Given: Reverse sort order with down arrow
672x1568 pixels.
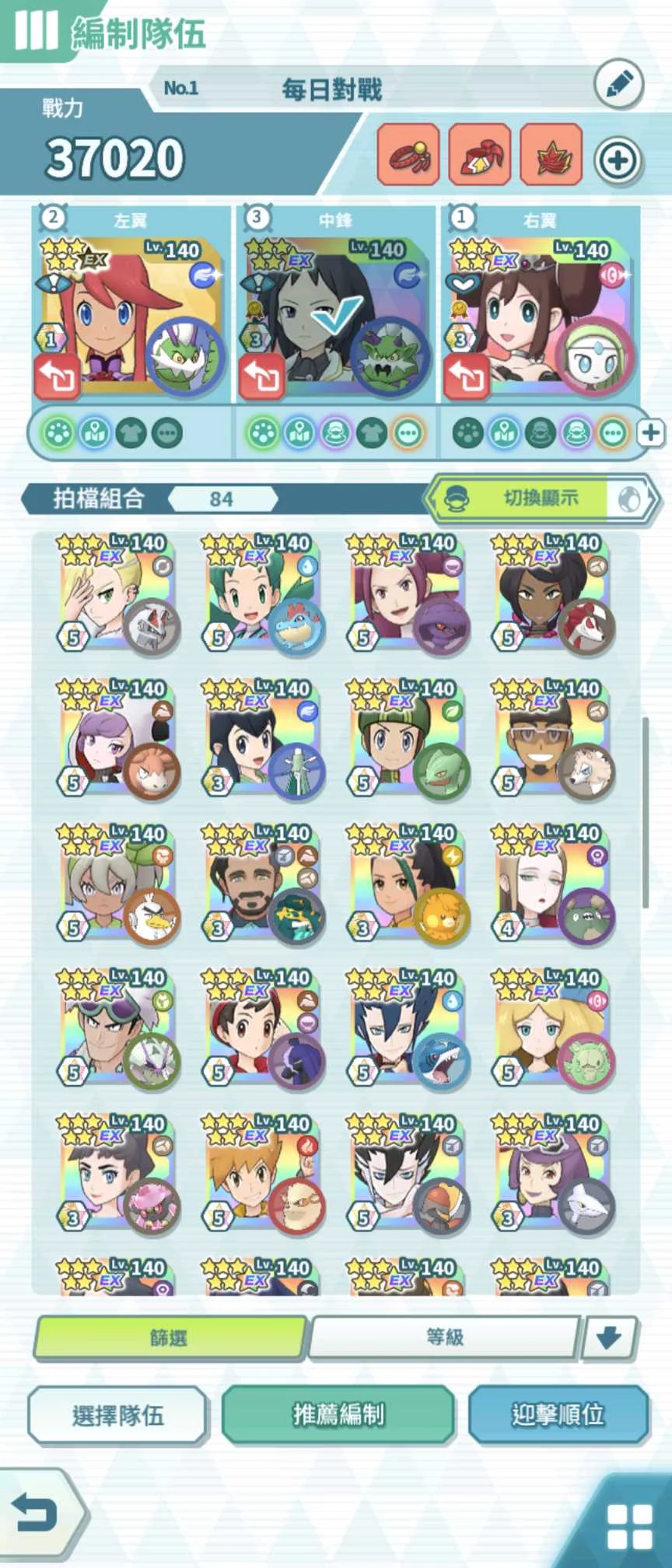Looking at the screenshot, I should pos(609,1337).
